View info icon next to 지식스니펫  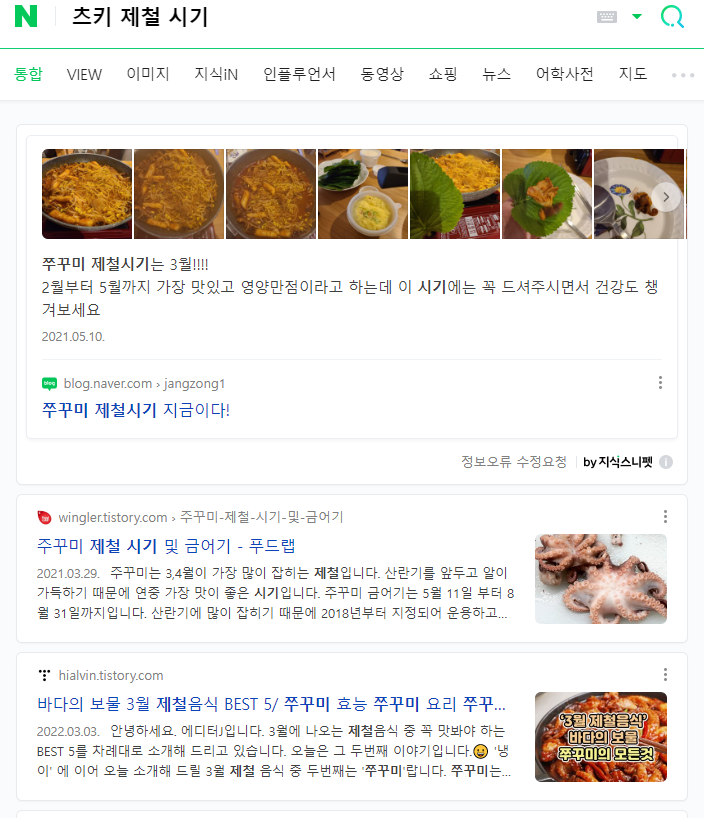click(666, 462)
